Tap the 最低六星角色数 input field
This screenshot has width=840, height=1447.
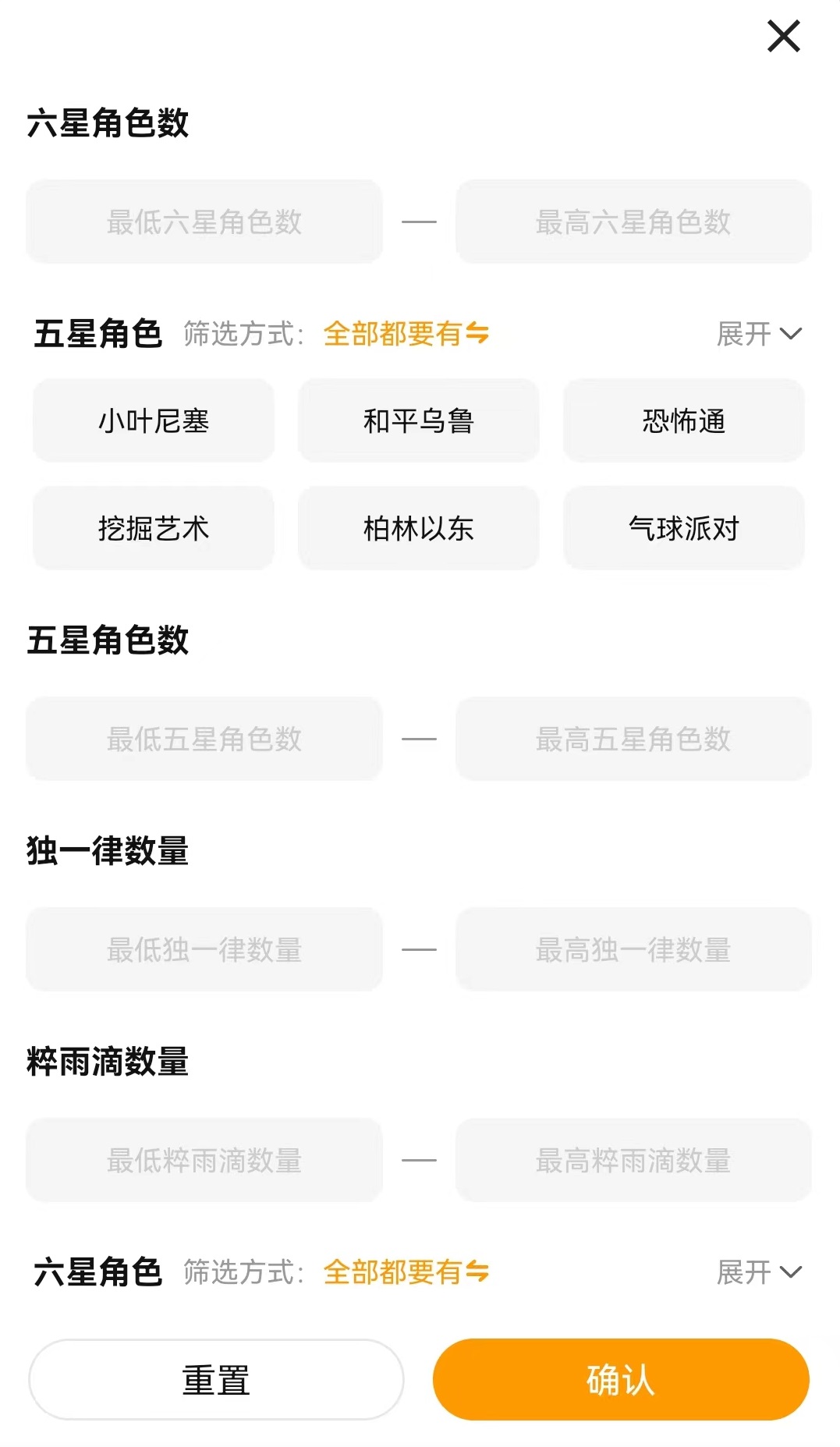[204, 222]
